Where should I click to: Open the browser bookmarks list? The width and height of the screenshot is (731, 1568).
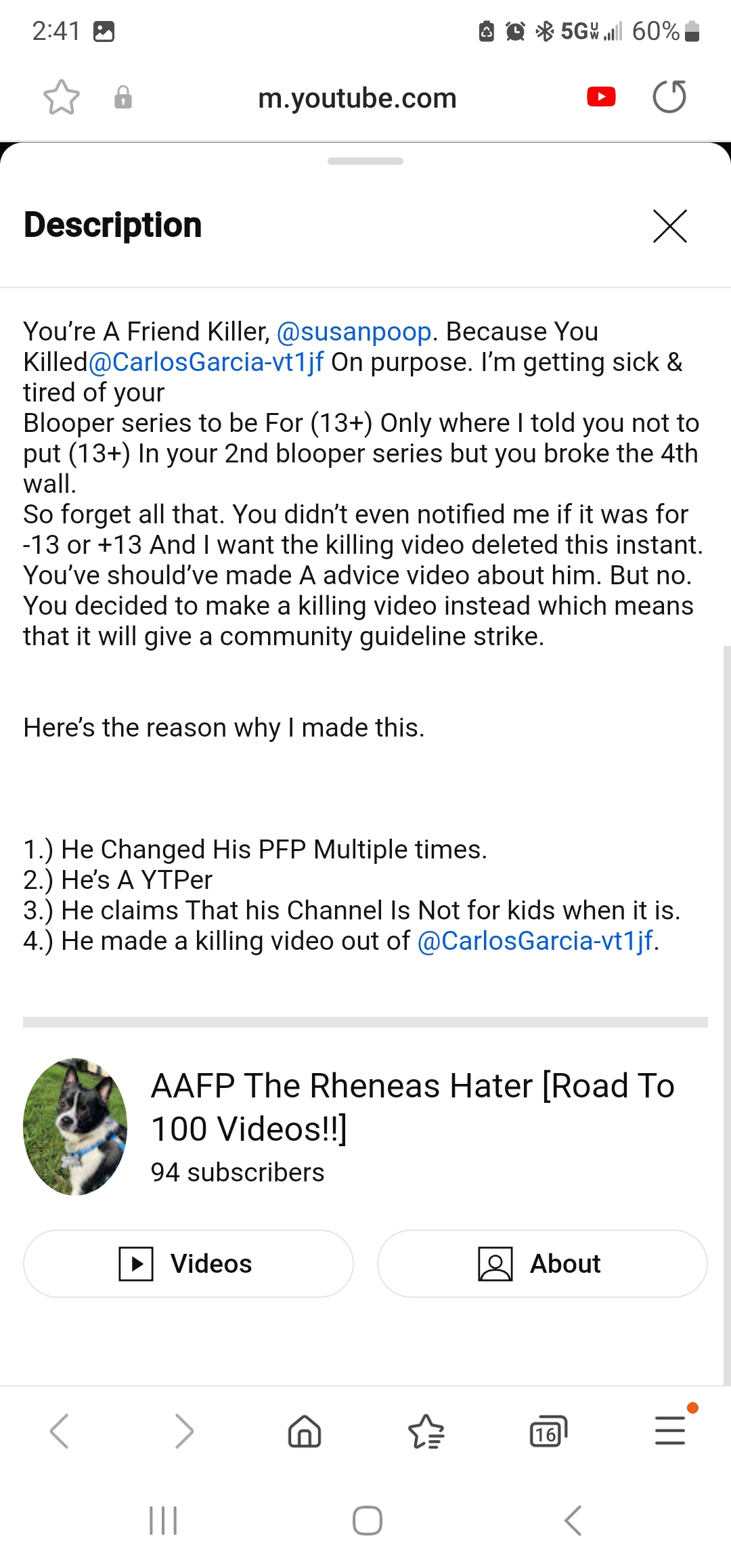(426, 1431)
